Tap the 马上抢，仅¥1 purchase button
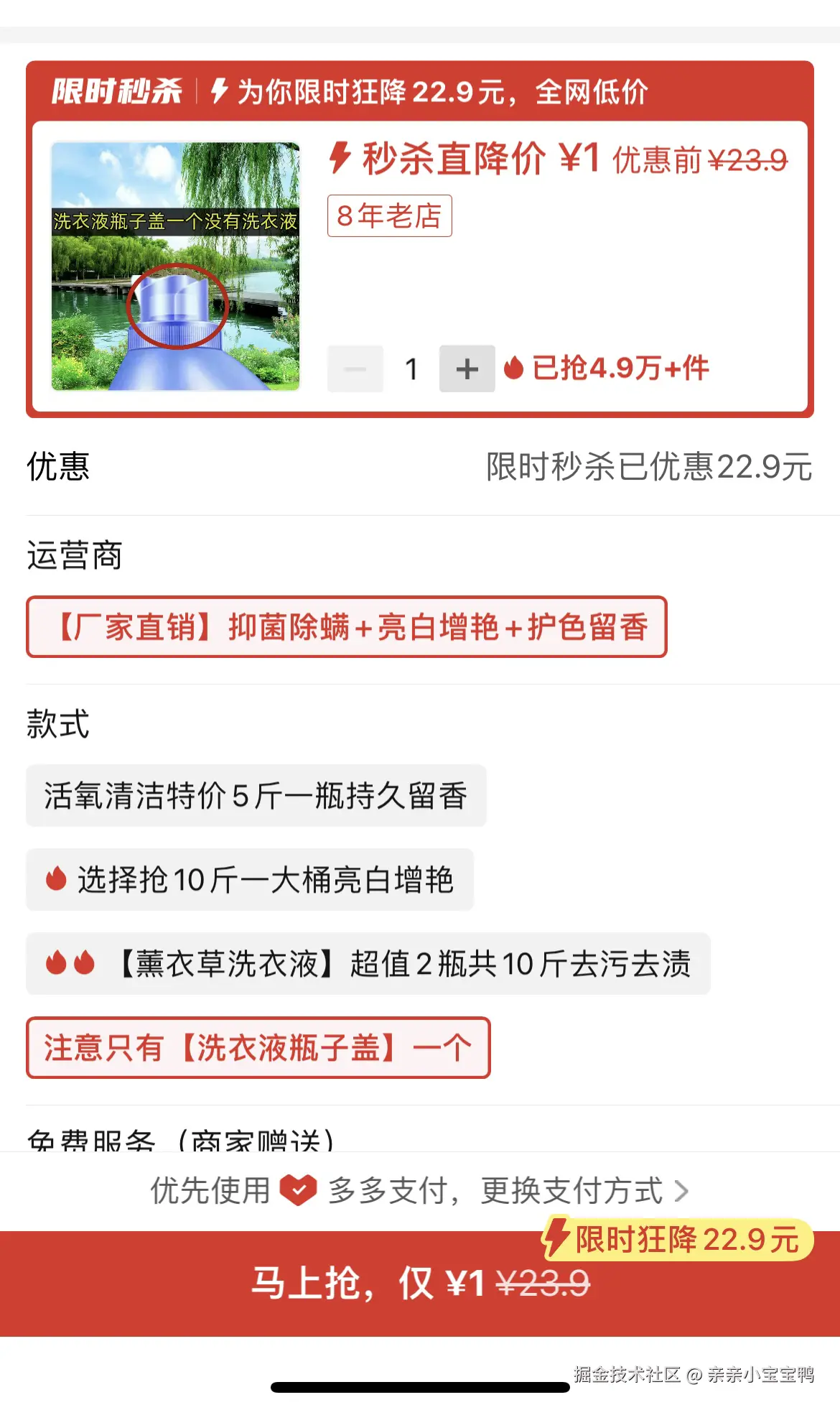The image size is (840, 1410). (x=420, y=1284)
